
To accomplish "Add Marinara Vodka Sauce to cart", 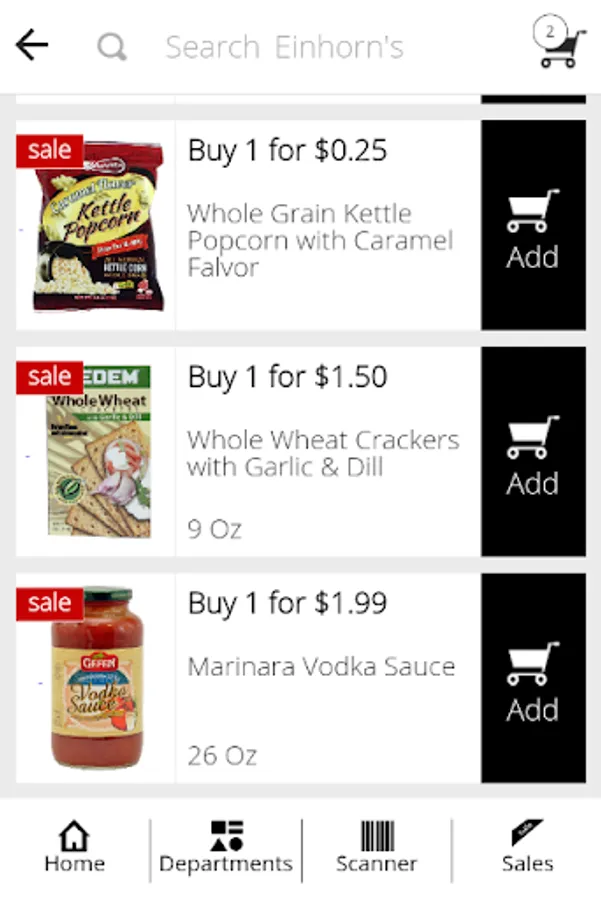I will (532, 679).
